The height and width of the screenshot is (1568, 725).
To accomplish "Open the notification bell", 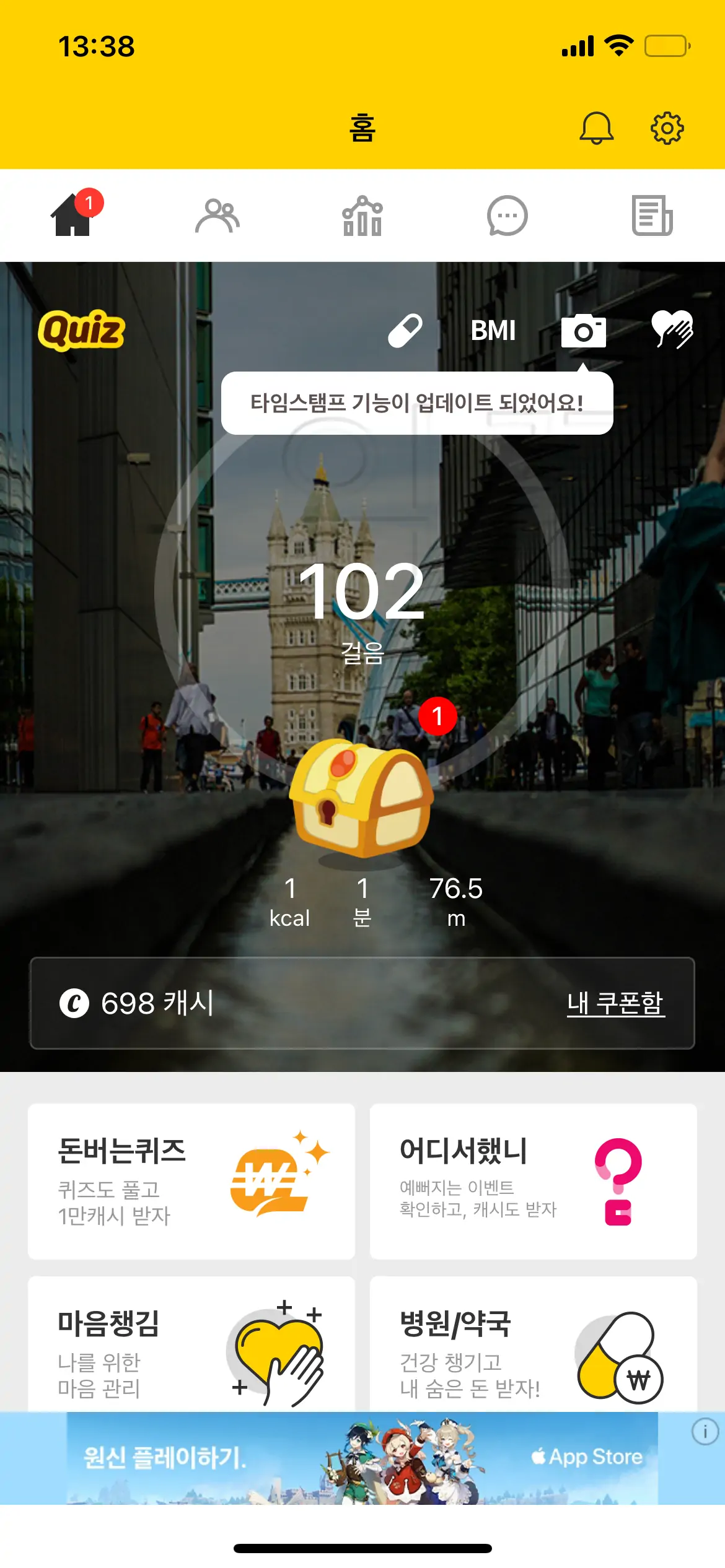I will coord(597,128).
